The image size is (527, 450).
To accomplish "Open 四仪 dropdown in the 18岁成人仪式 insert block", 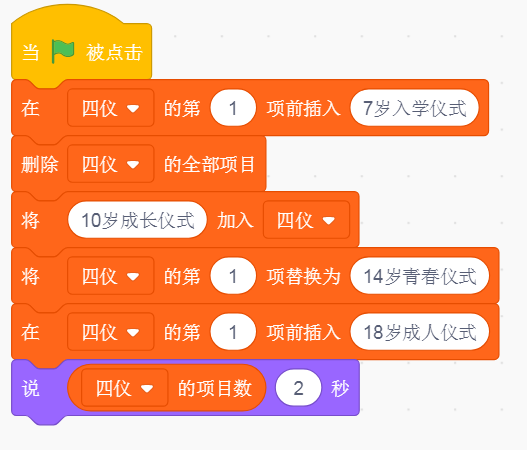I will (x=111, y=332).
